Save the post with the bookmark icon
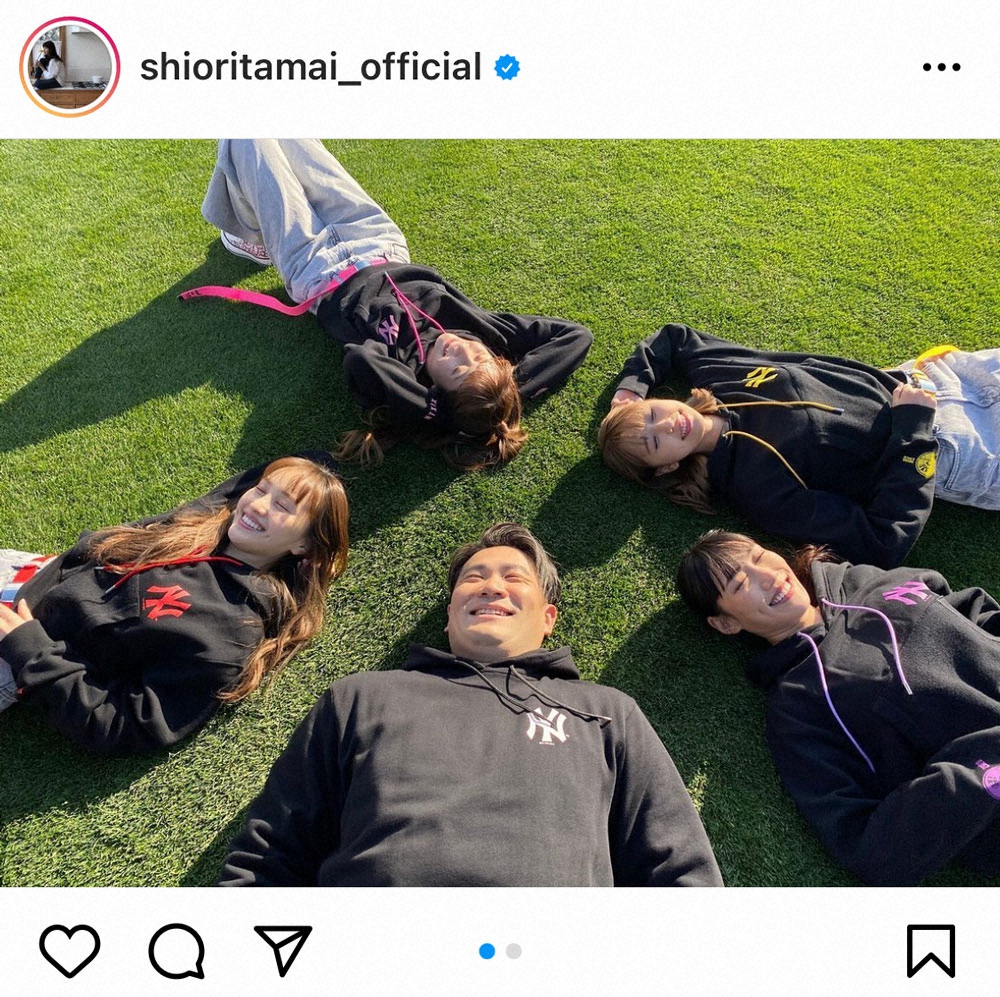The width and height of the screenshot is (1000, 997). 930,949
